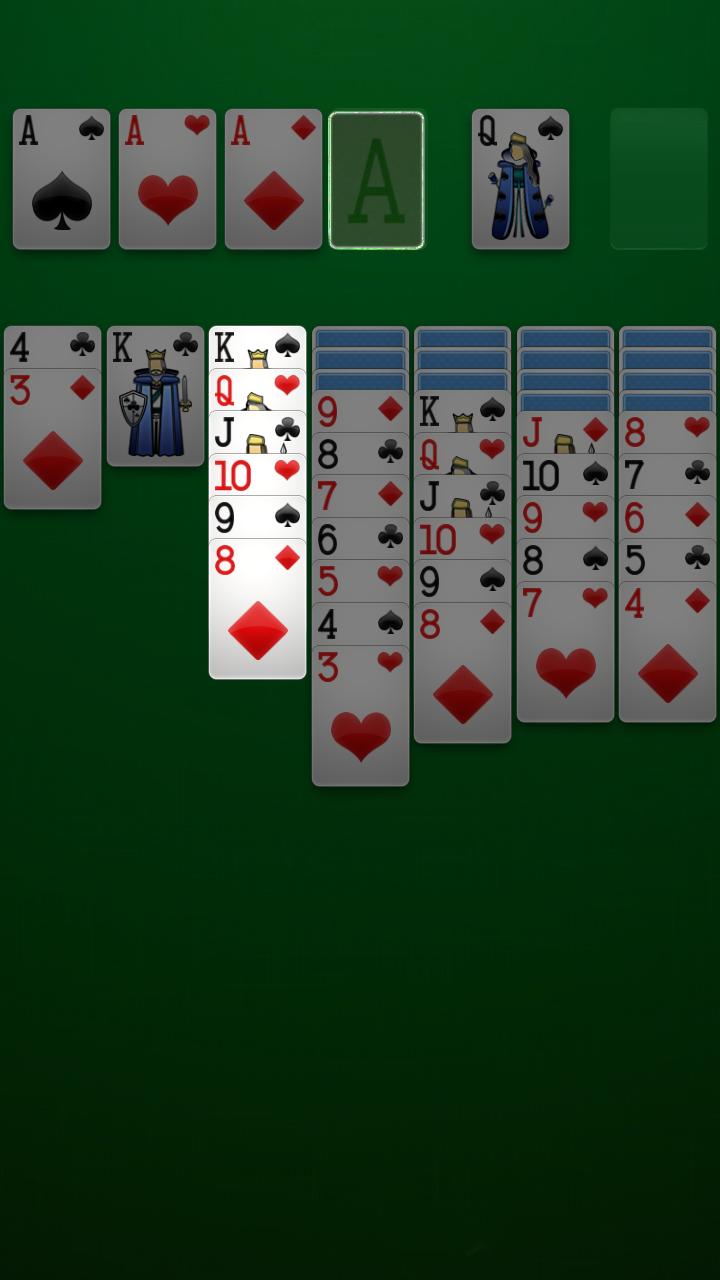
Task: Click the empty free cell slot on the right
Action: click(657, 180)
